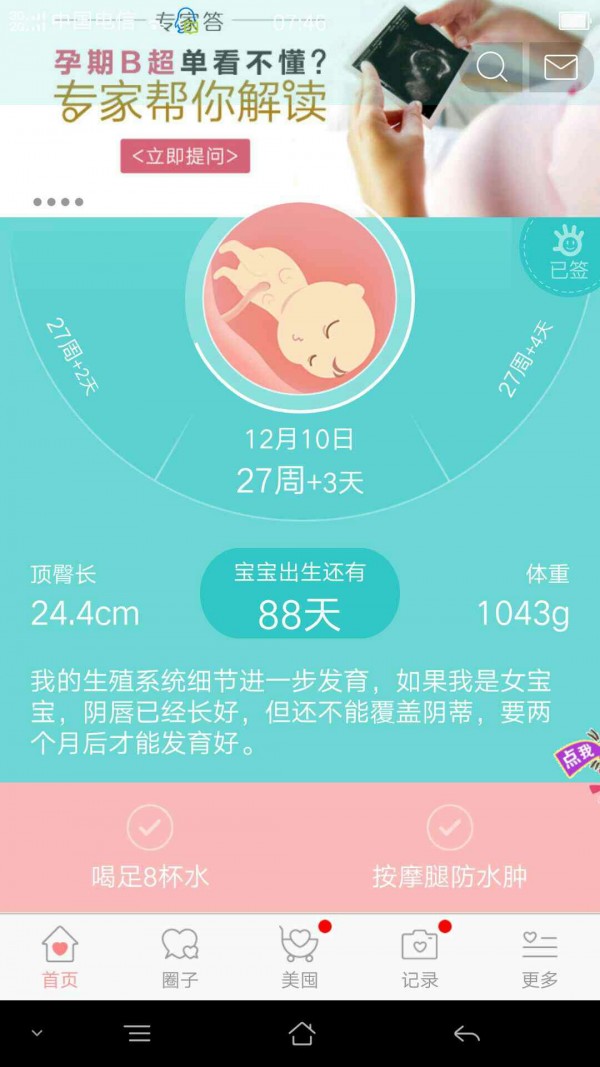
Task: Check off 喝足8杯水 task
Action: 150,847
